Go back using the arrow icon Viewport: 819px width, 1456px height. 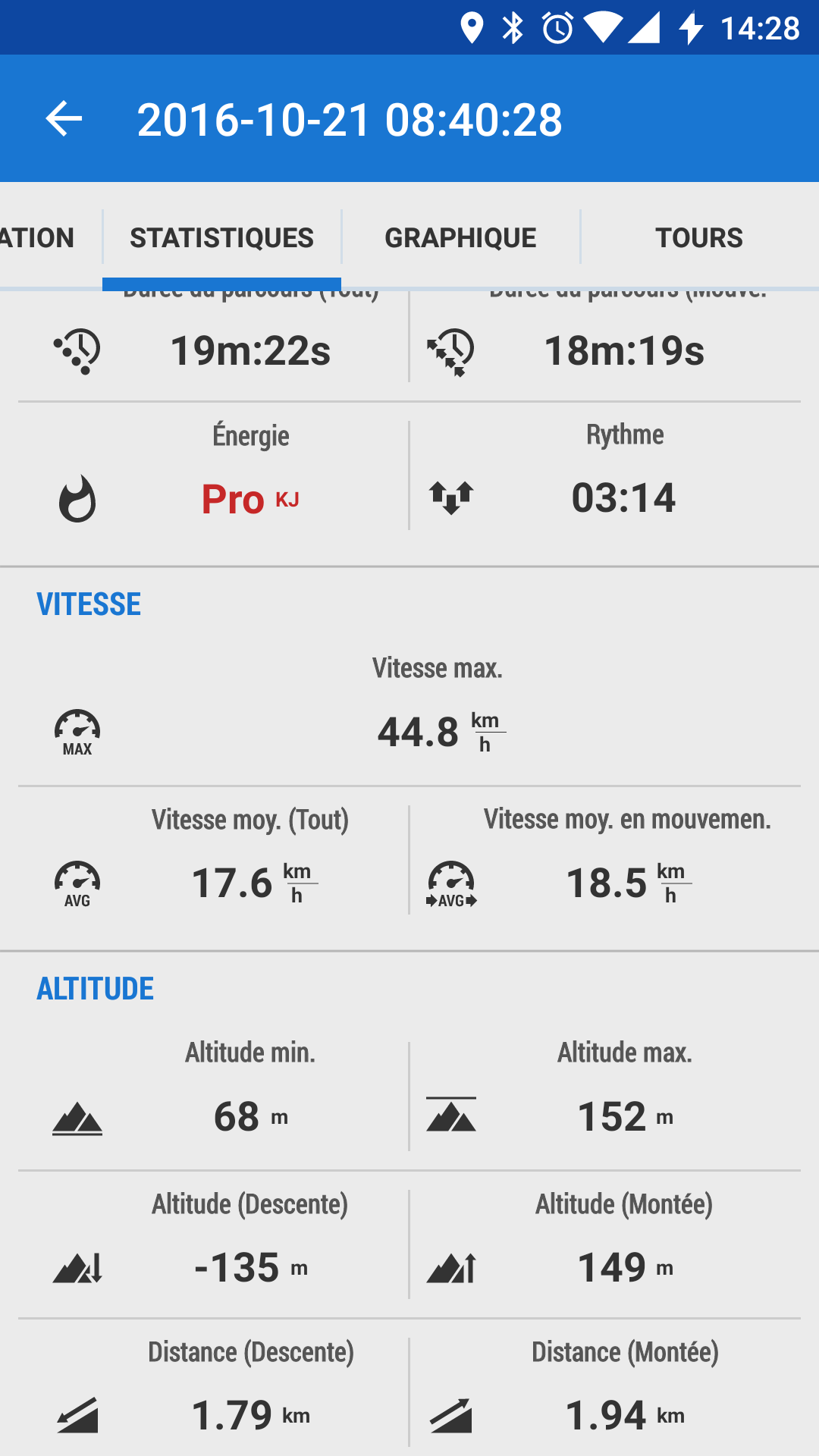[64, 119]
